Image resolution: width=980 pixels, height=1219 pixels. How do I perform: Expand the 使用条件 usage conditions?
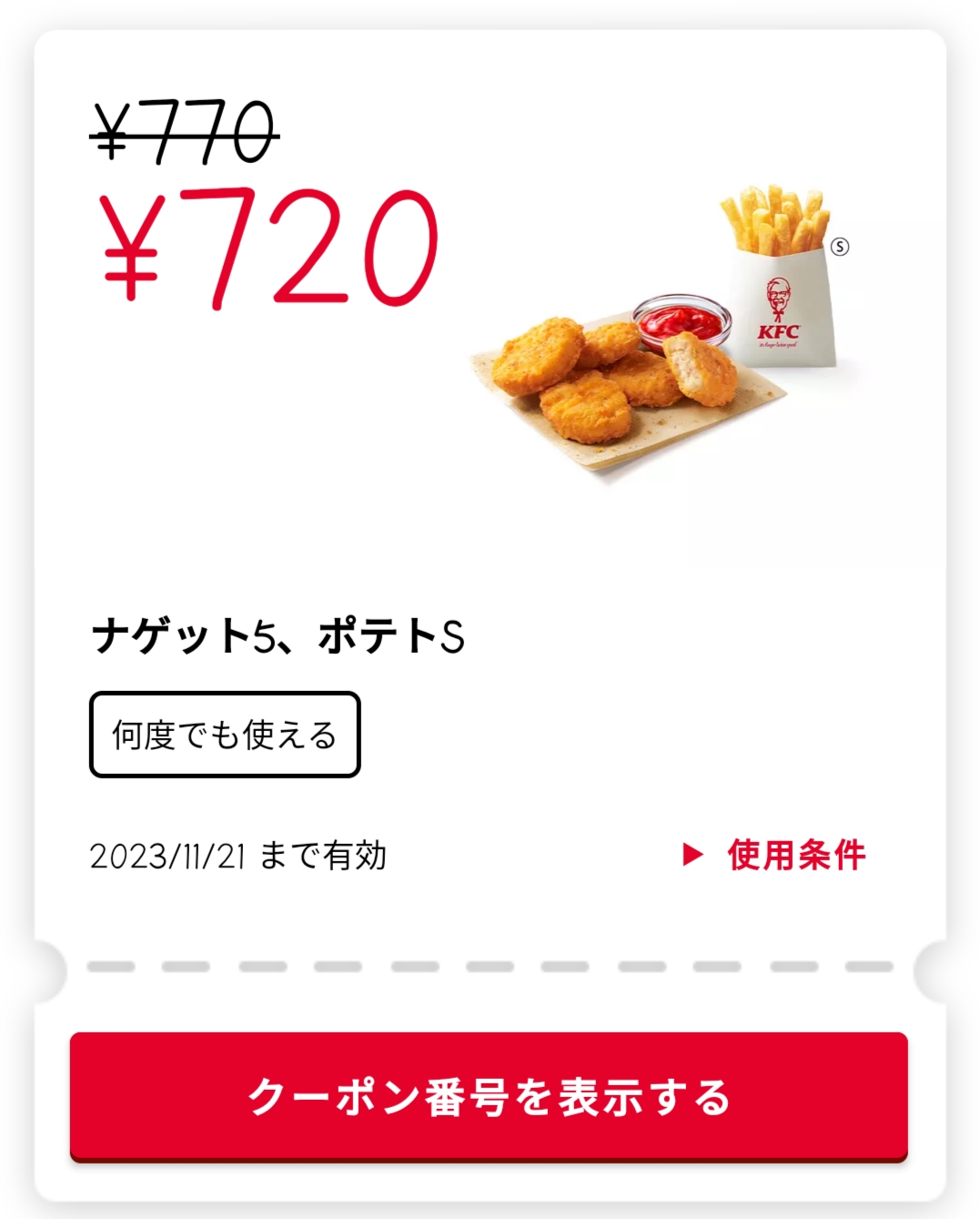coord(776,855)
